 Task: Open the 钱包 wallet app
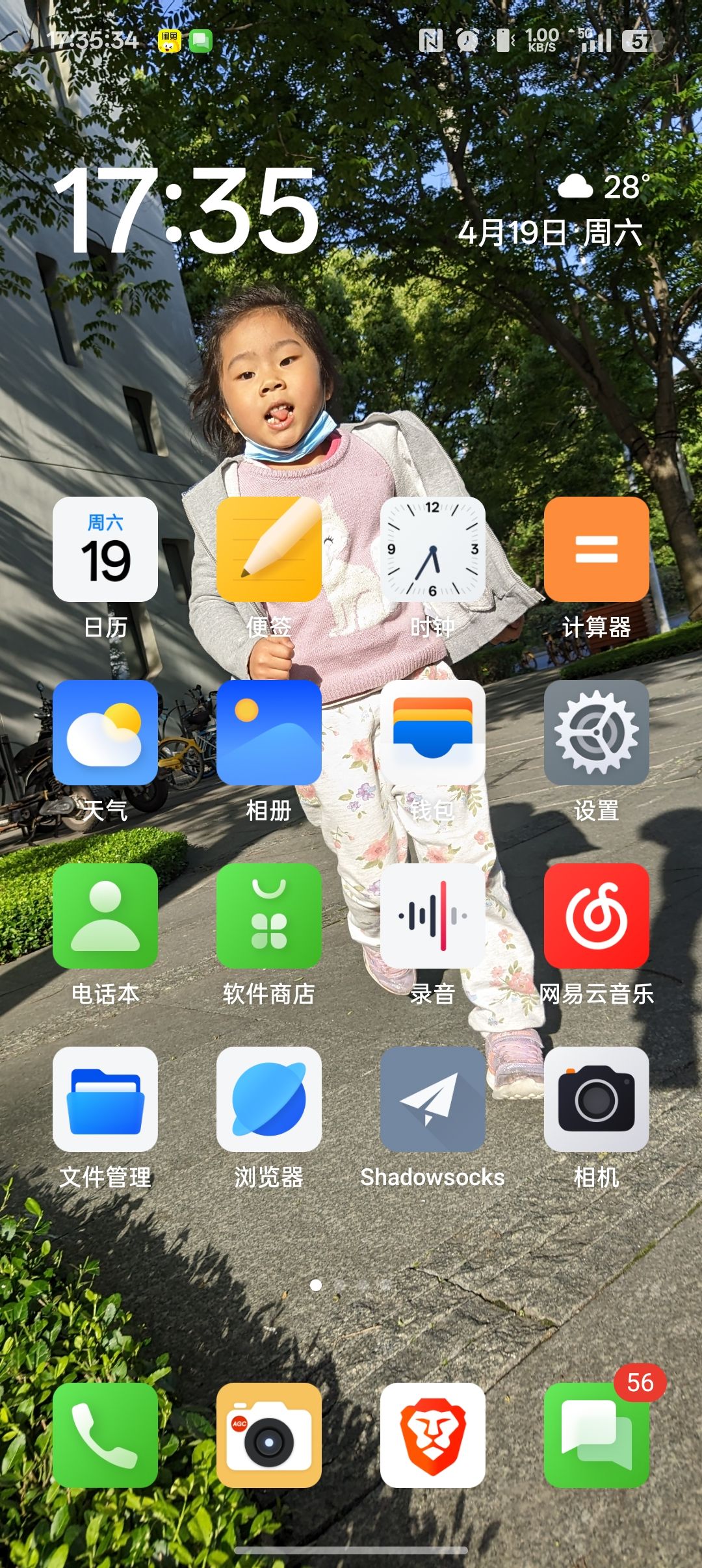click(x=433, y=733)
